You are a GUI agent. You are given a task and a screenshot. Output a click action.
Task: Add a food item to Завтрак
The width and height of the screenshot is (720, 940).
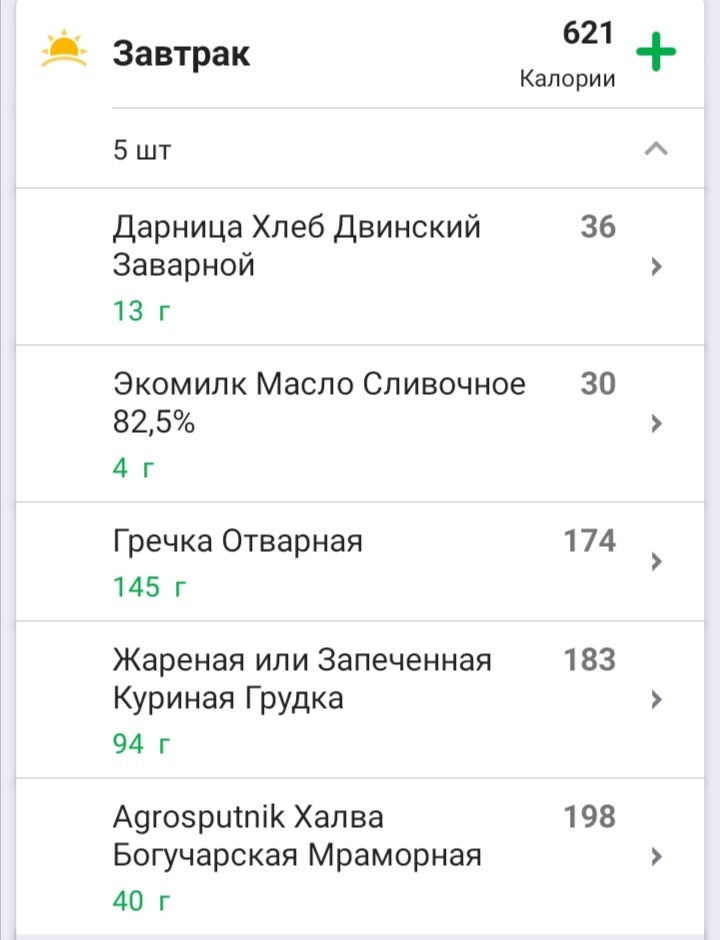(x=656, y=52)
